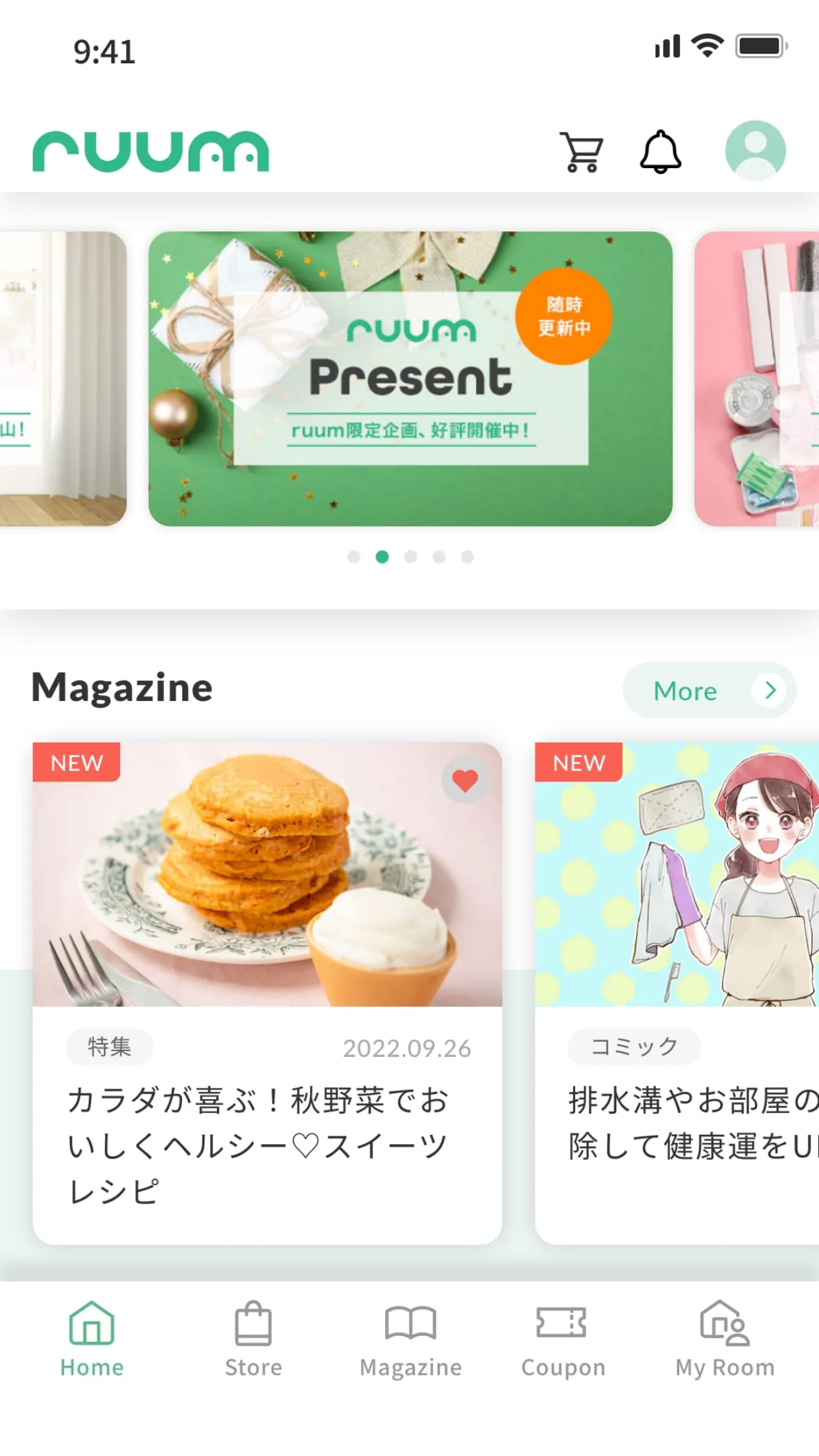Show the pink cosmetics banner
Screen dimensions: 819x1456
click(756, 379)
